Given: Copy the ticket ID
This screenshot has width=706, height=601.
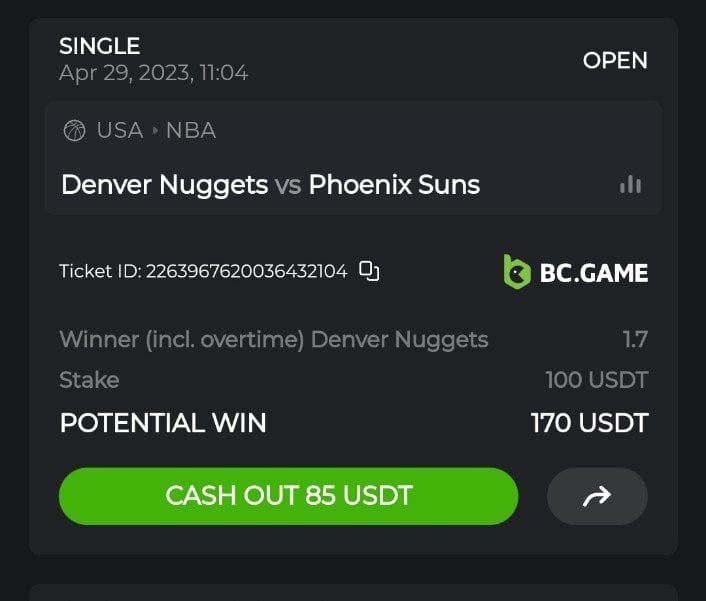Looking at the screenshot, I should point(369,271).
